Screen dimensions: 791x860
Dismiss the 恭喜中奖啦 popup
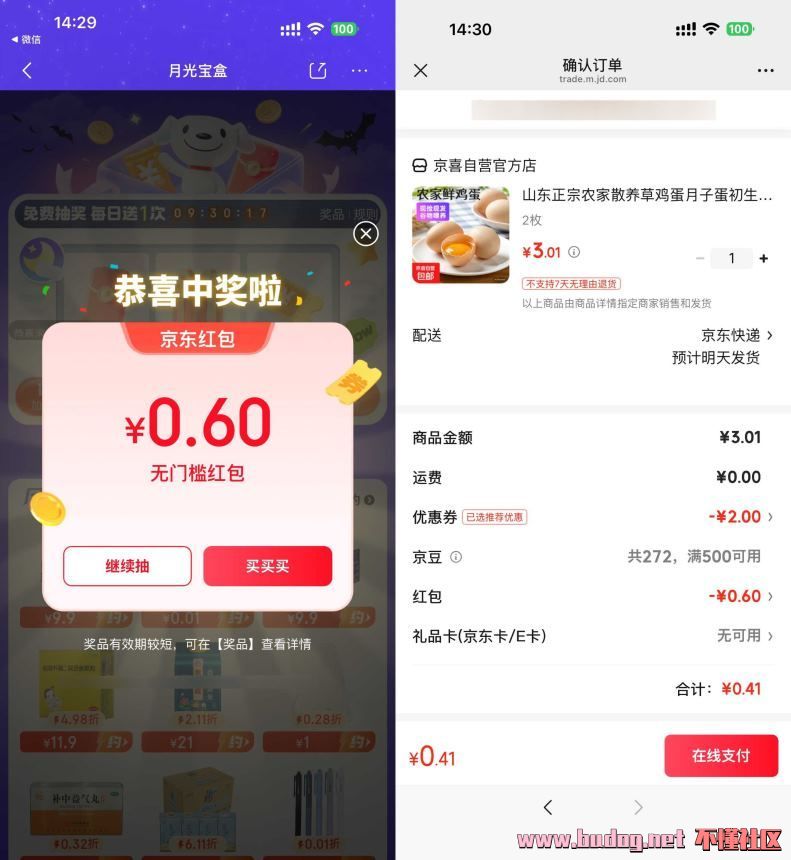[366, 234]
